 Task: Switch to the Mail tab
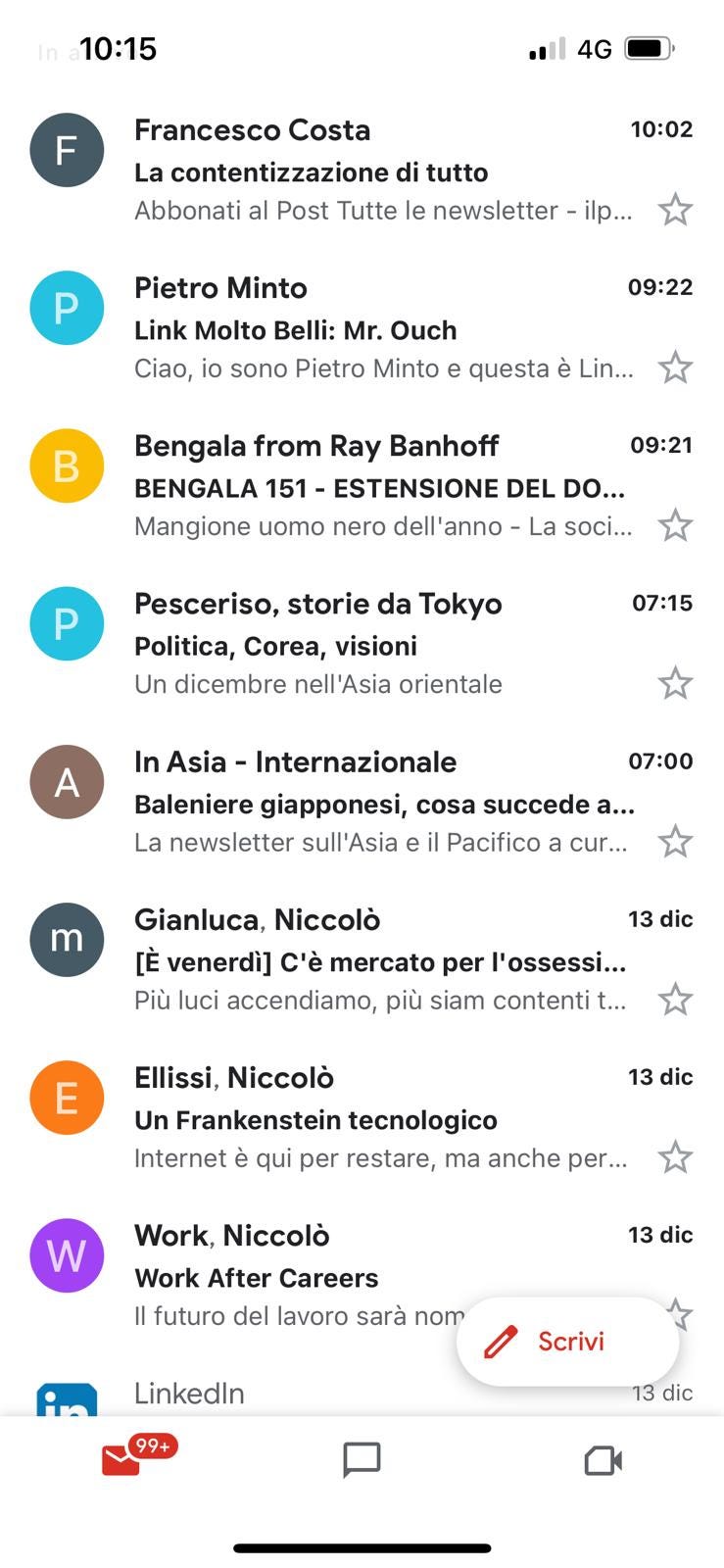click(x=121, y=1460)
